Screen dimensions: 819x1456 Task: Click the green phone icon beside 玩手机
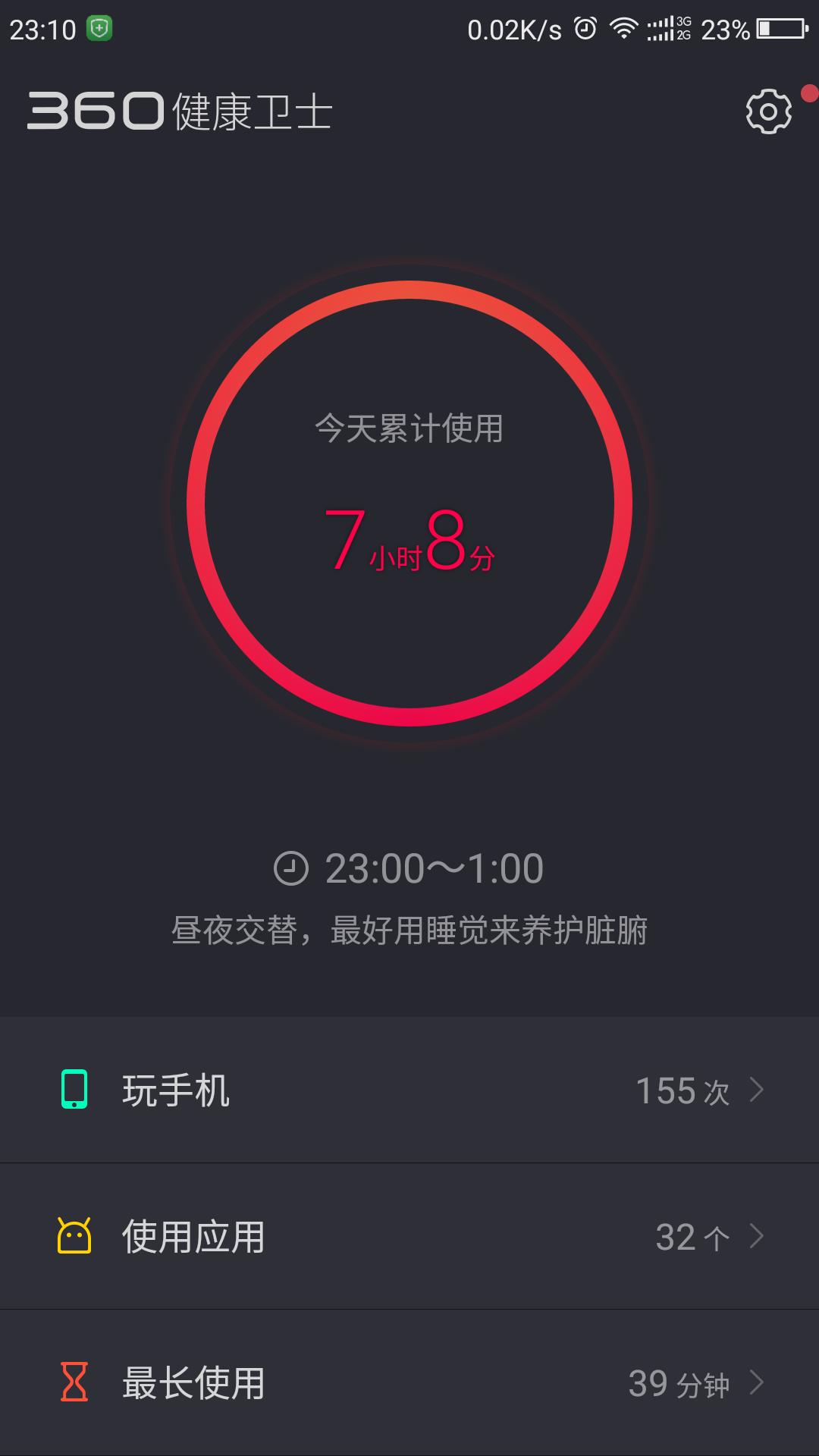point(74,1090)
